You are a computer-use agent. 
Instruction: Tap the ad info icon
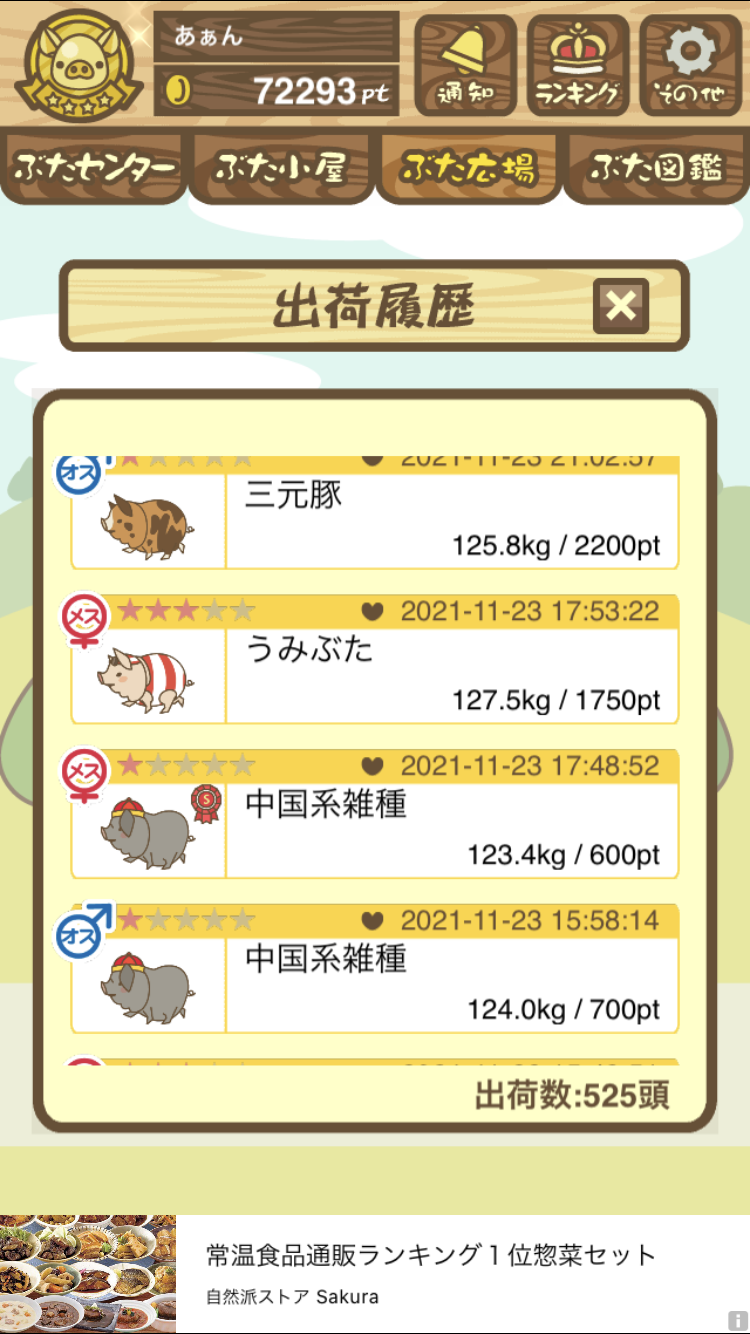737,1321
